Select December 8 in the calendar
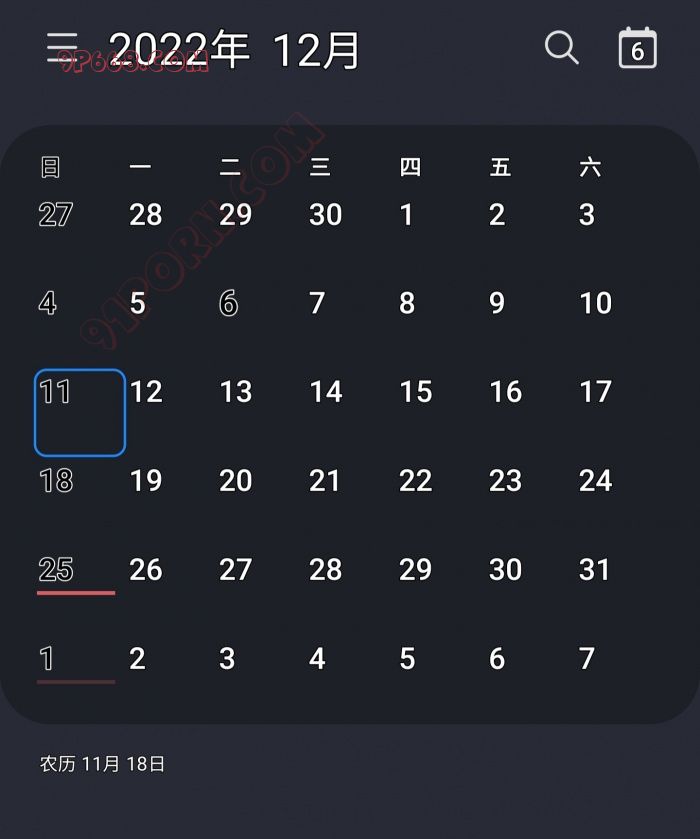700x839 pixels. pos(407,304)
